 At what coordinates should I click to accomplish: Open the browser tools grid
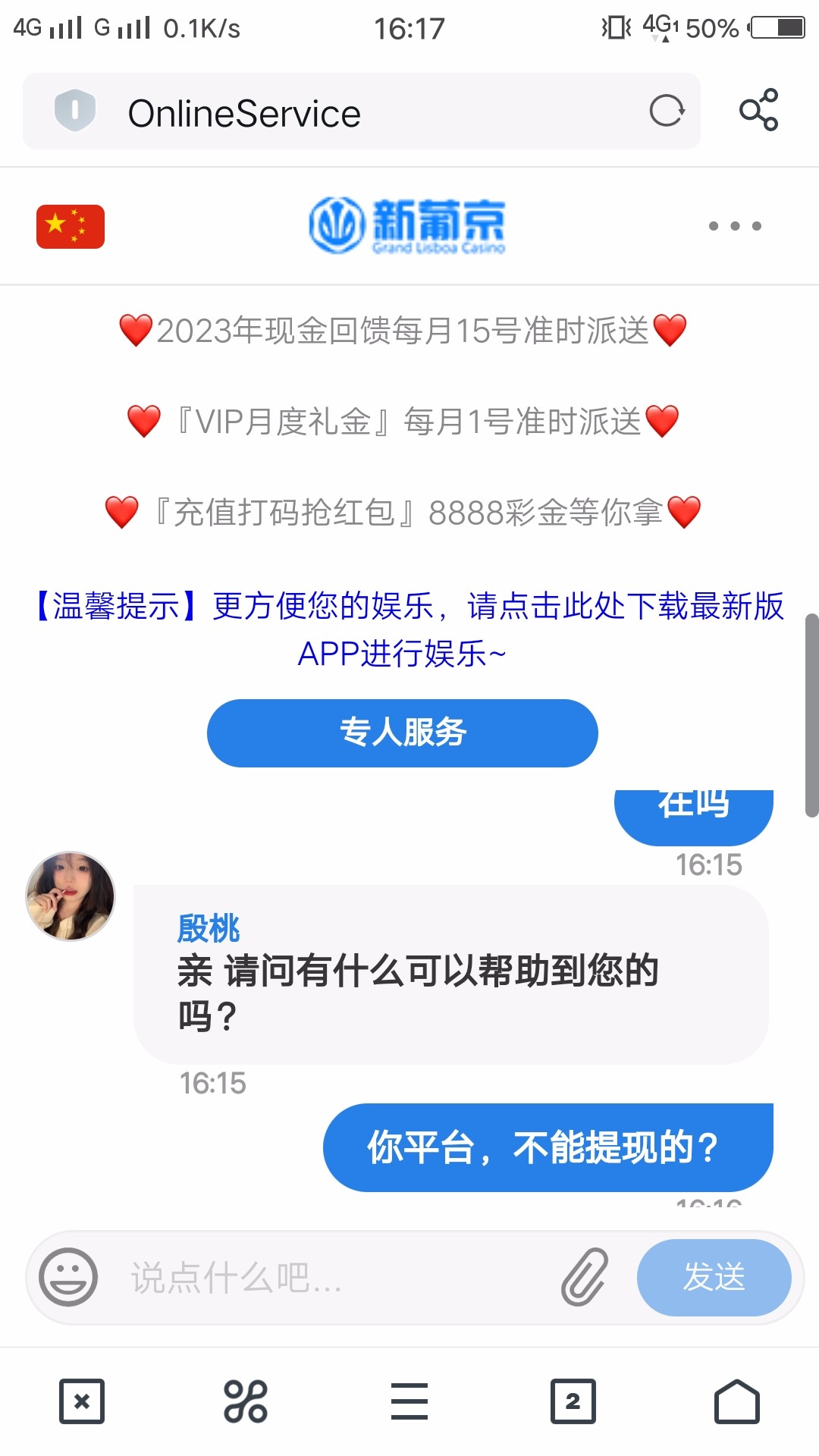click(245, 1401)
